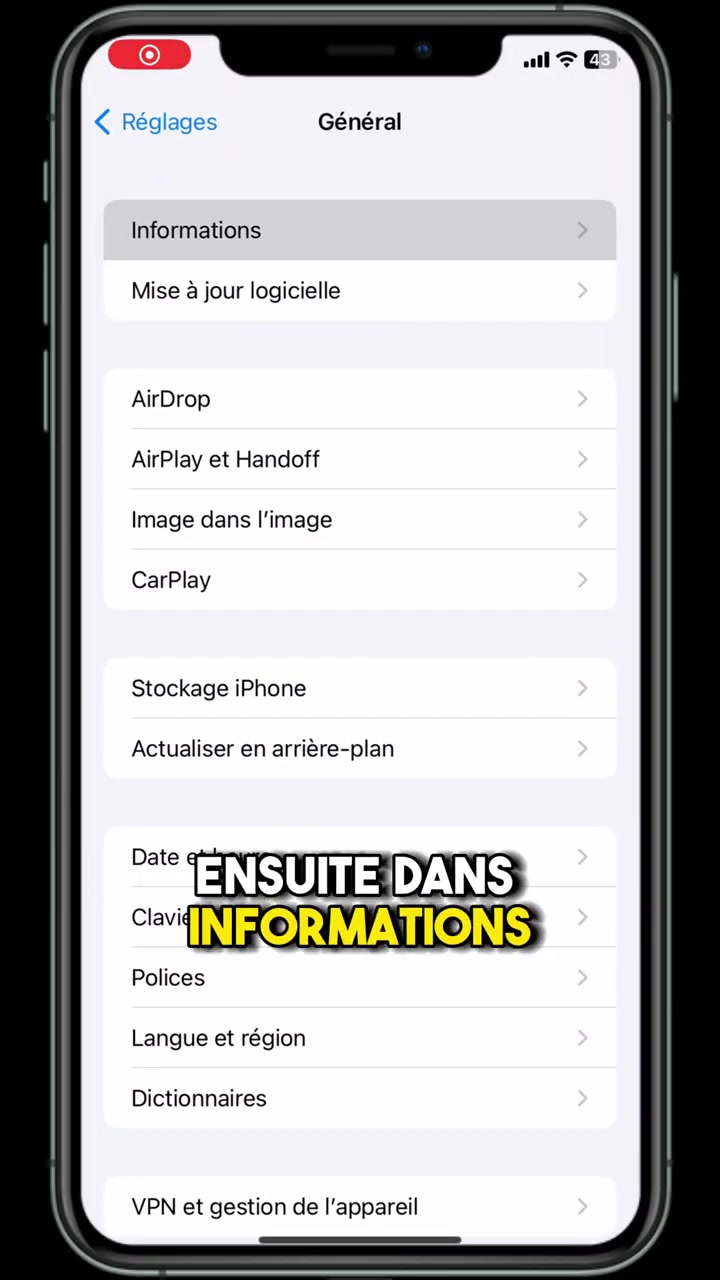Open VPN et gestion de l'appareil
The image size is (720, 1280).
pyautogui.click(x=360, y=1207)
